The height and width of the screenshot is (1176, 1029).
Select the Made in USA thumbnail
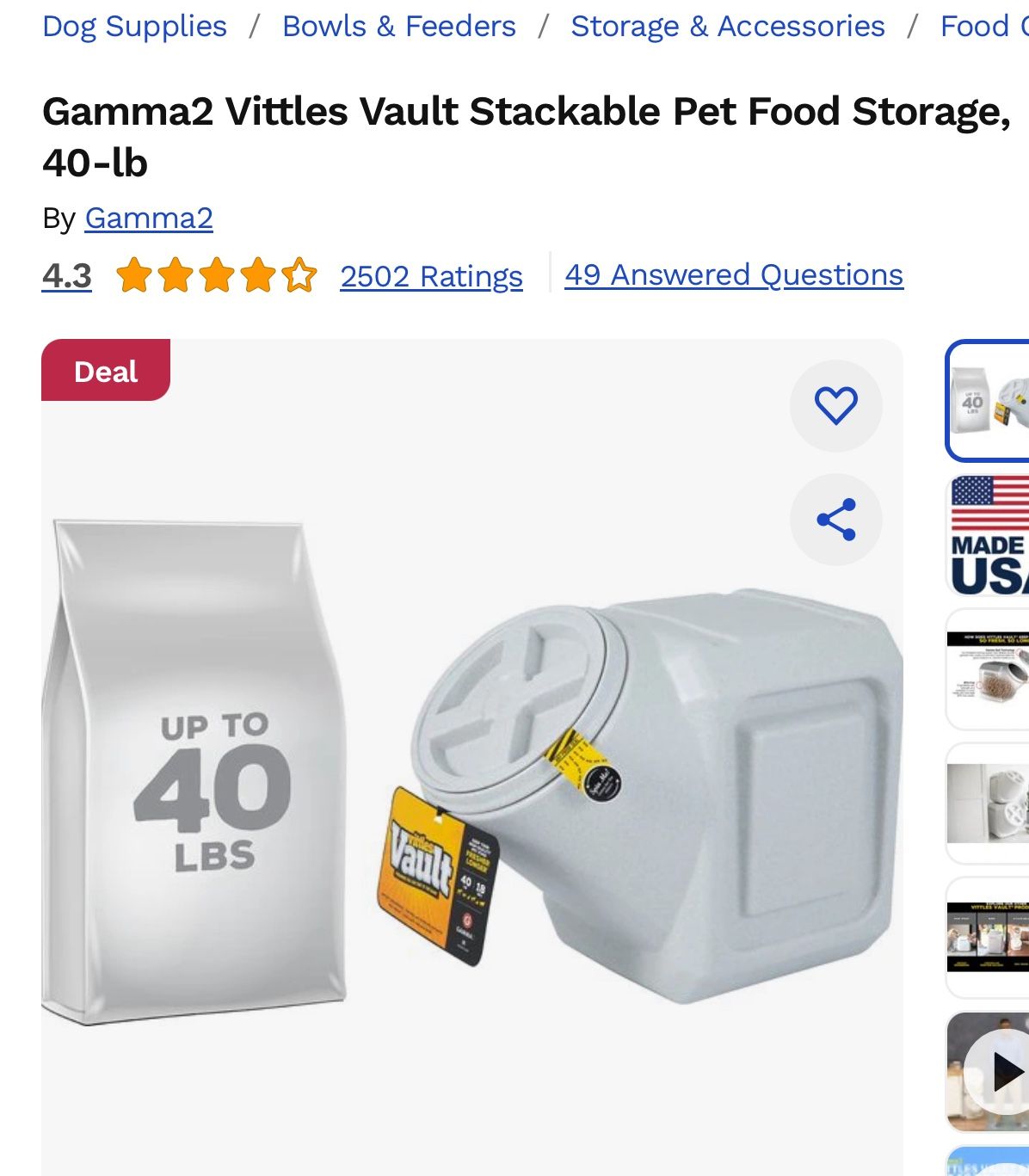pos(989,535)
